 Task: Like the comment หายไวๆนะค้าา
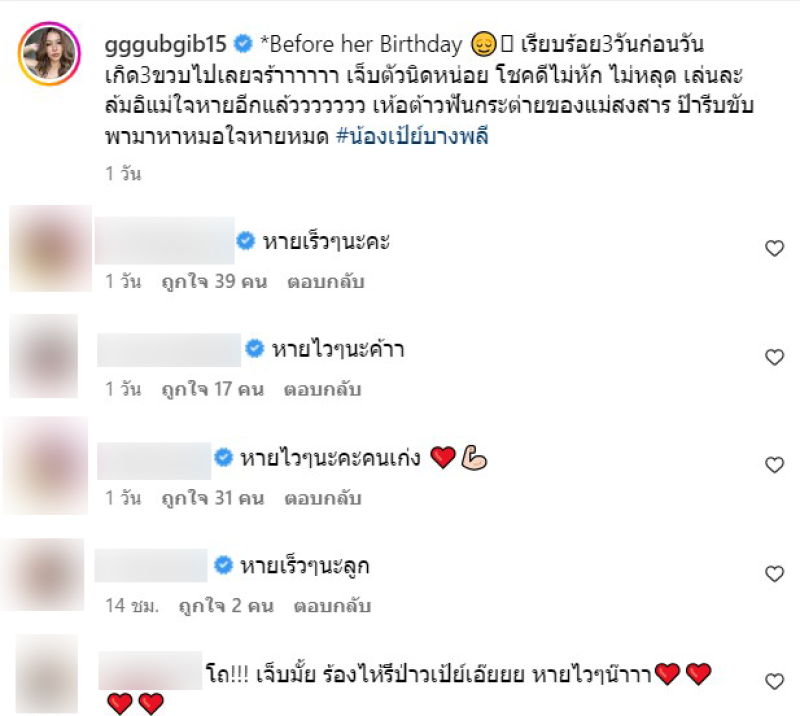774,357
